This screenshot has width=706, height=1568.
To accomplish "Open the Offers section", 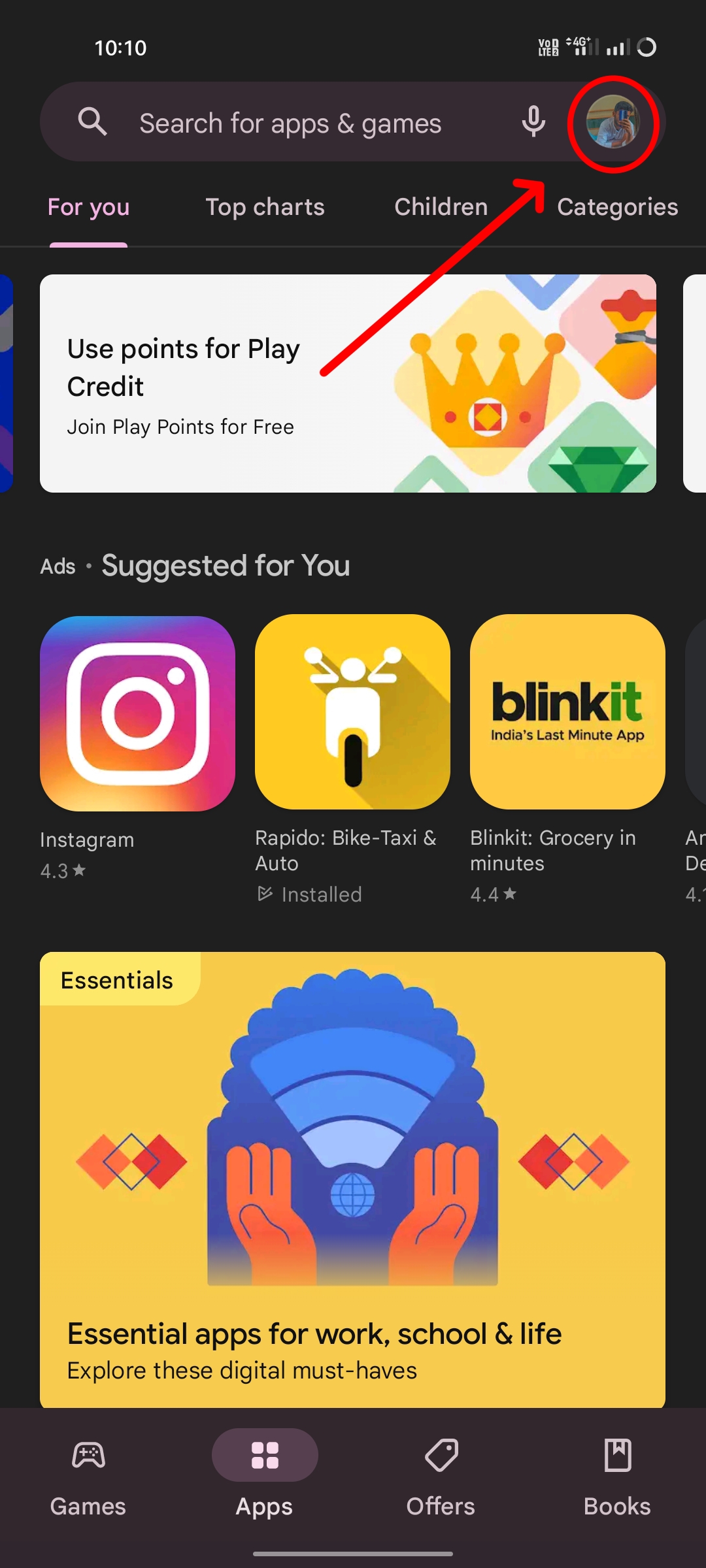I will tap(441, 1475).
